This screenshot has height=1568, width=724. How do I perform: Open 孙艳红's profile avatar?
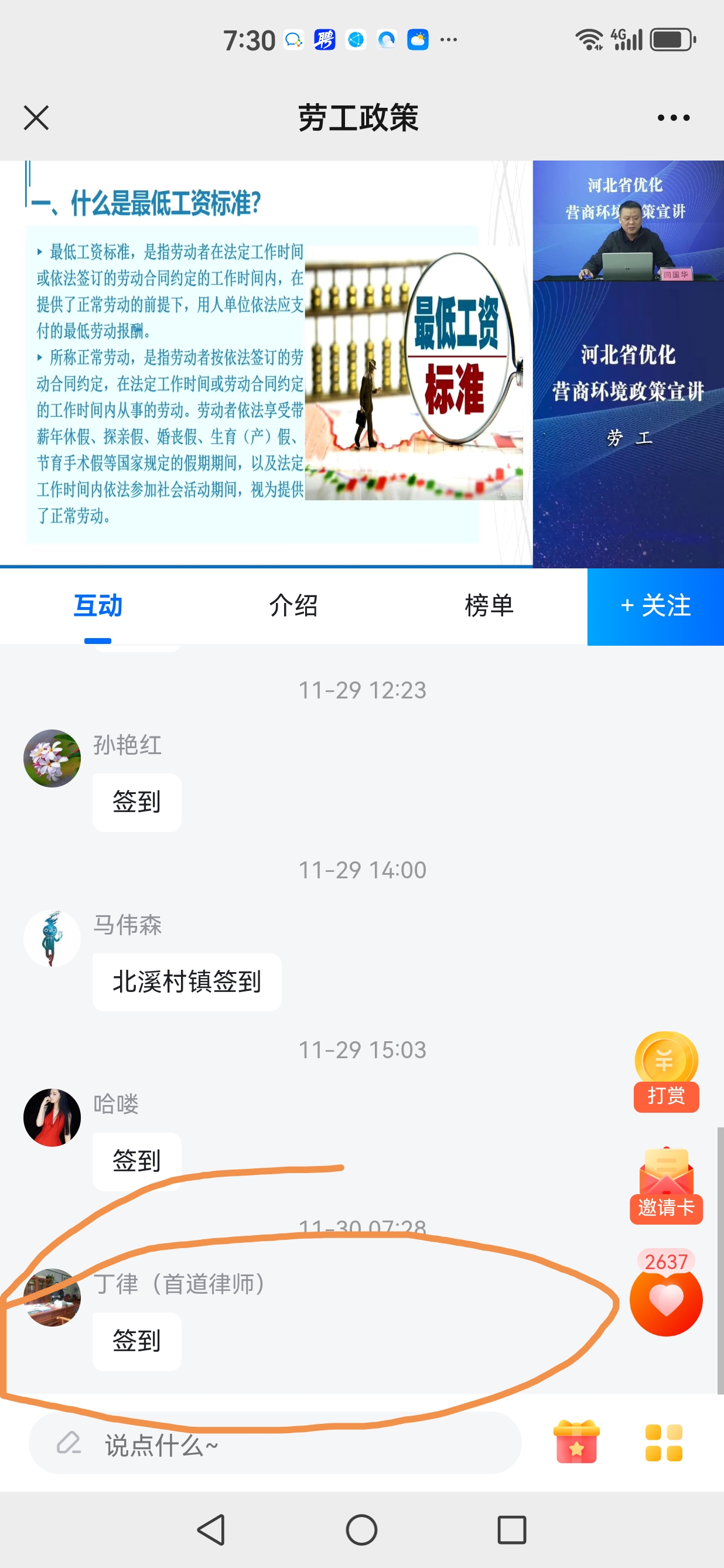tap(52, 758)
